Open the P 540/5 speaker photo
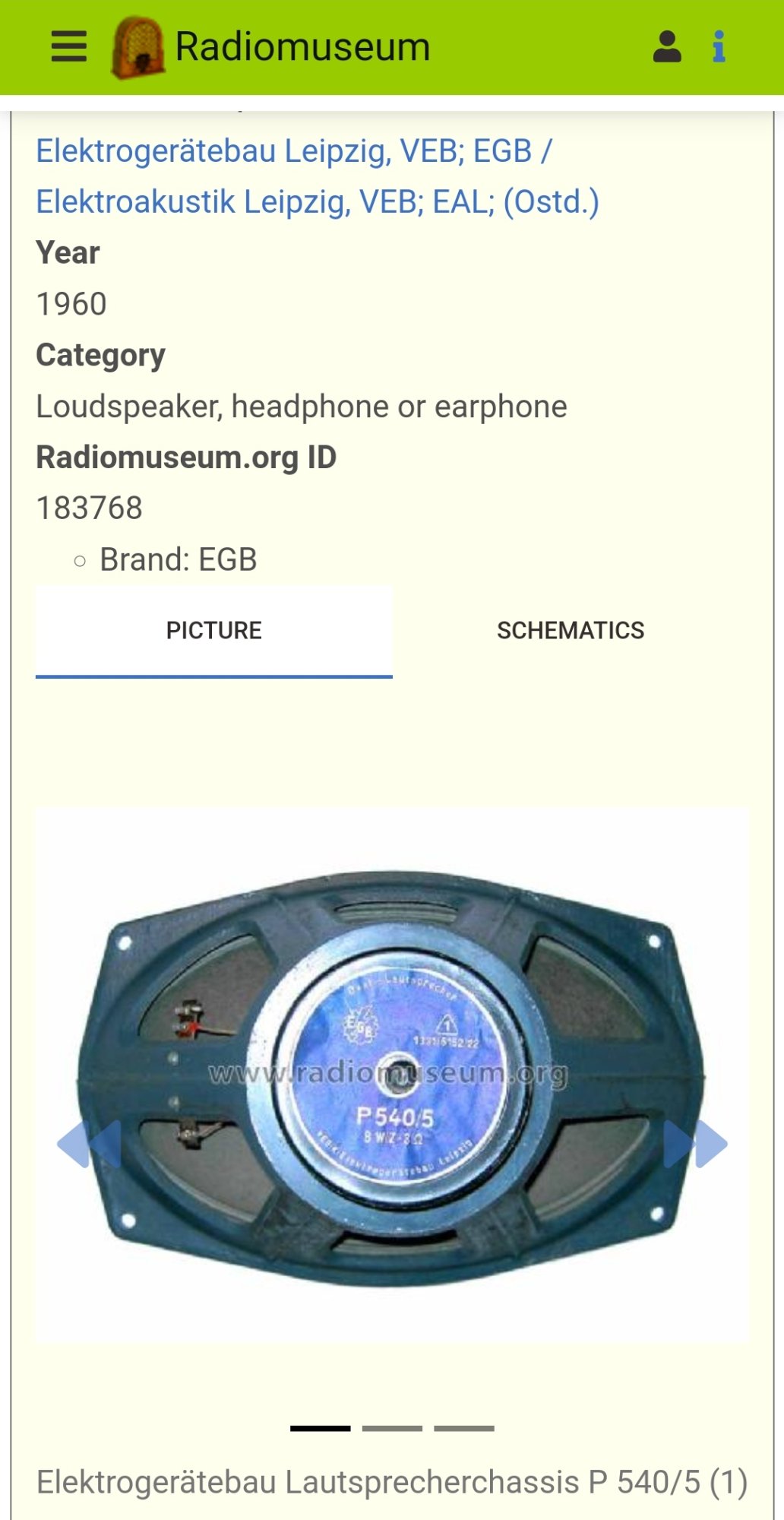784x1520 pixels. point(392,1075)
